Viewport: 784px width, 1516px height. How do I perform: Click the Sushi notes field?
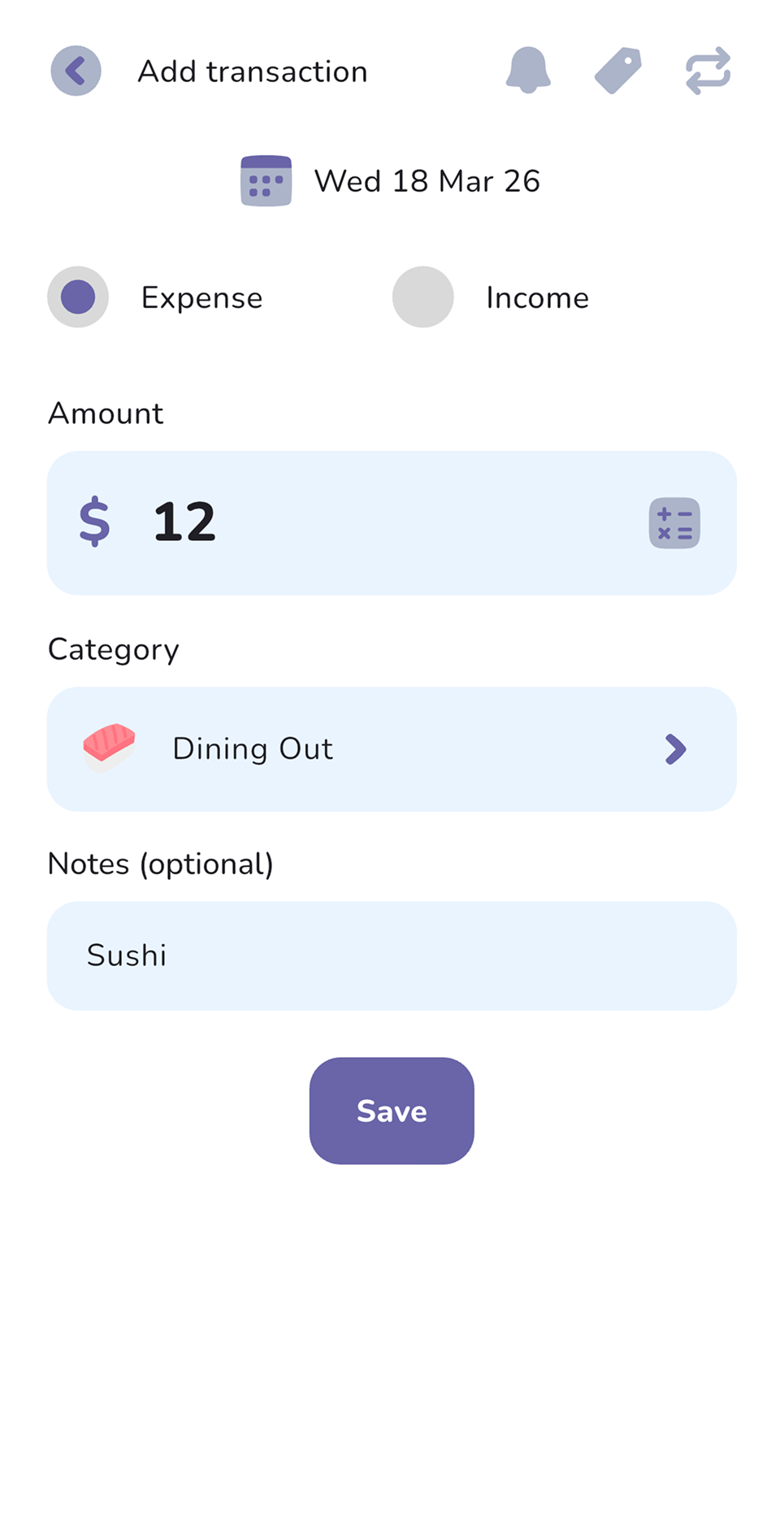point(392,955)
